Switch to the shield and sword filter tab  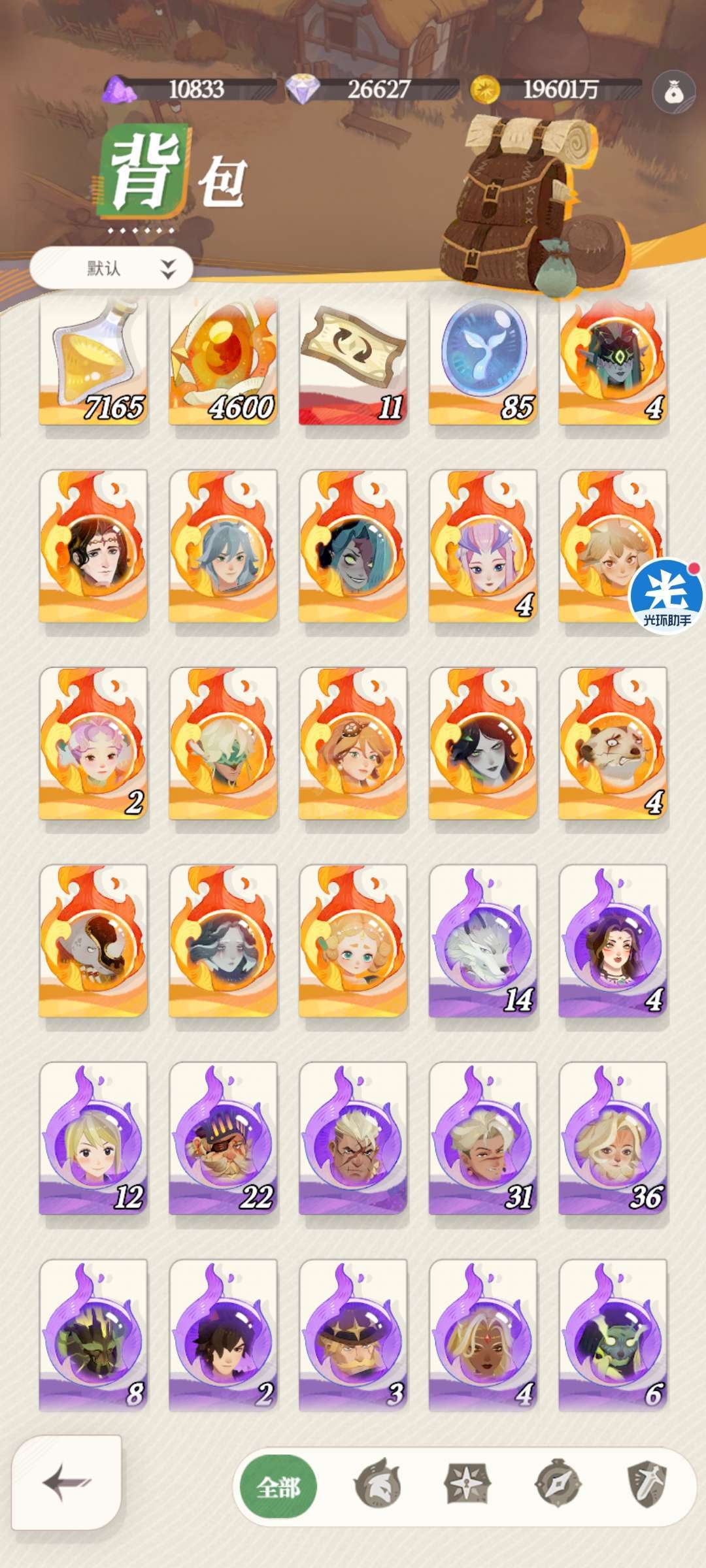pyautogui.click(x=647, y=1484)
